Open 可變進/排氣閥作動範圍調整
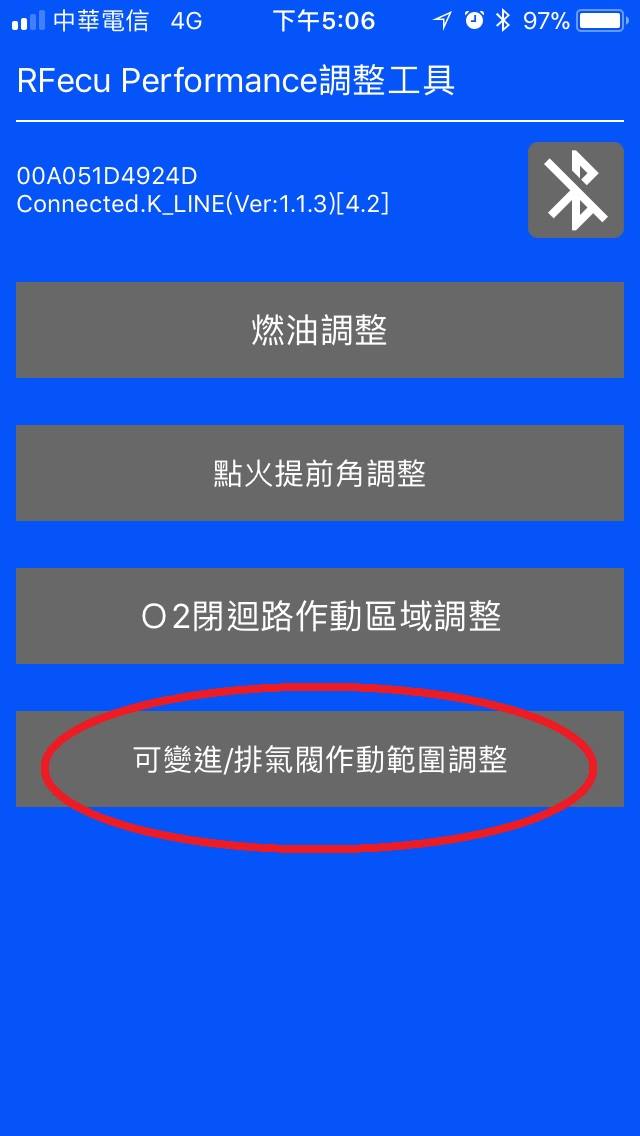The width and height of the screenshot is (640, 1136). pos(320,759)
